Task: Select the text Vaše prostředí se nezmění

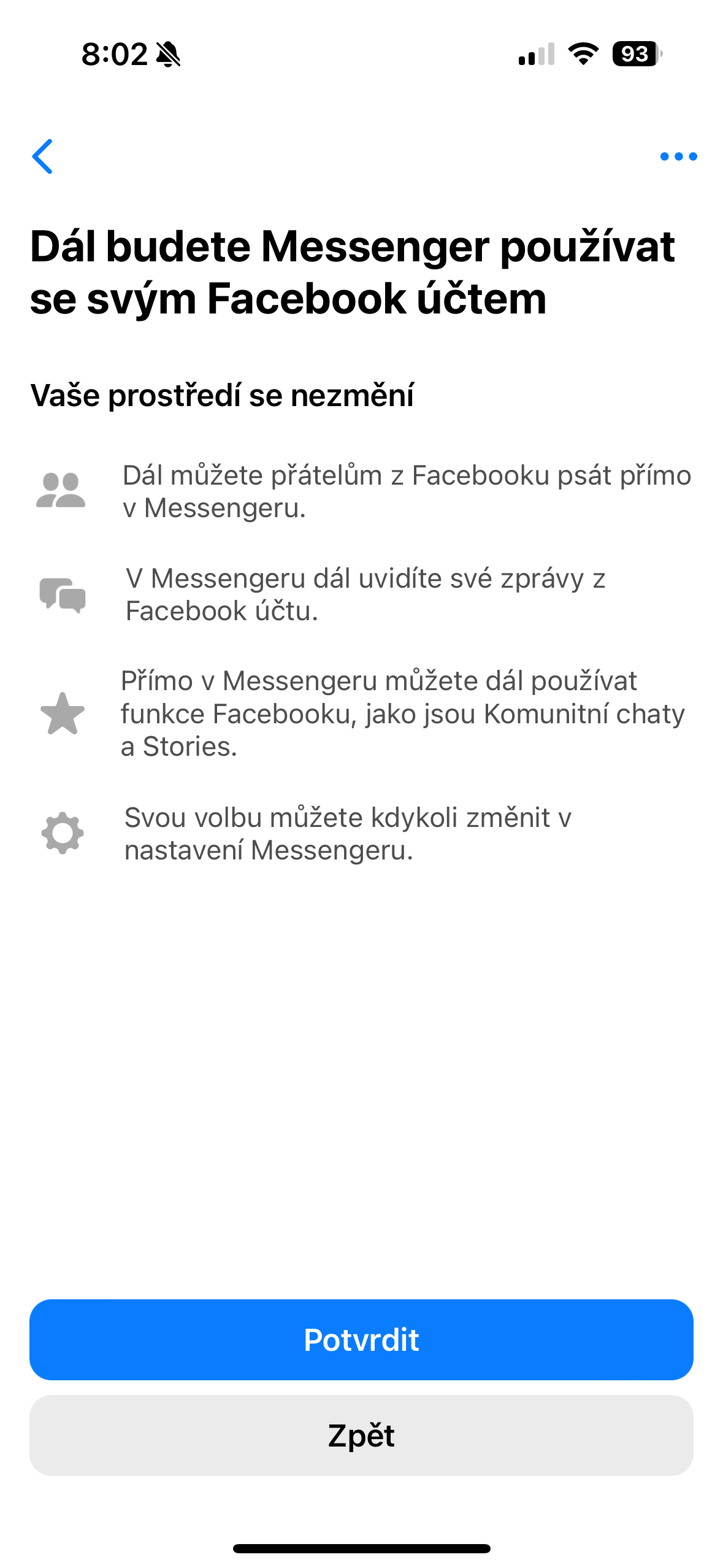Action: [224, 396]
